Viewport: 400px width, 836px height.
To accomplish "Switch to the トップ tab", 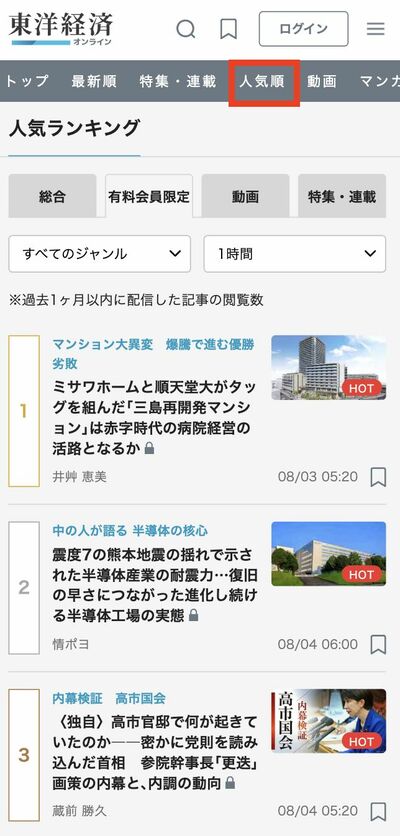I will click(x=27, y=81).
